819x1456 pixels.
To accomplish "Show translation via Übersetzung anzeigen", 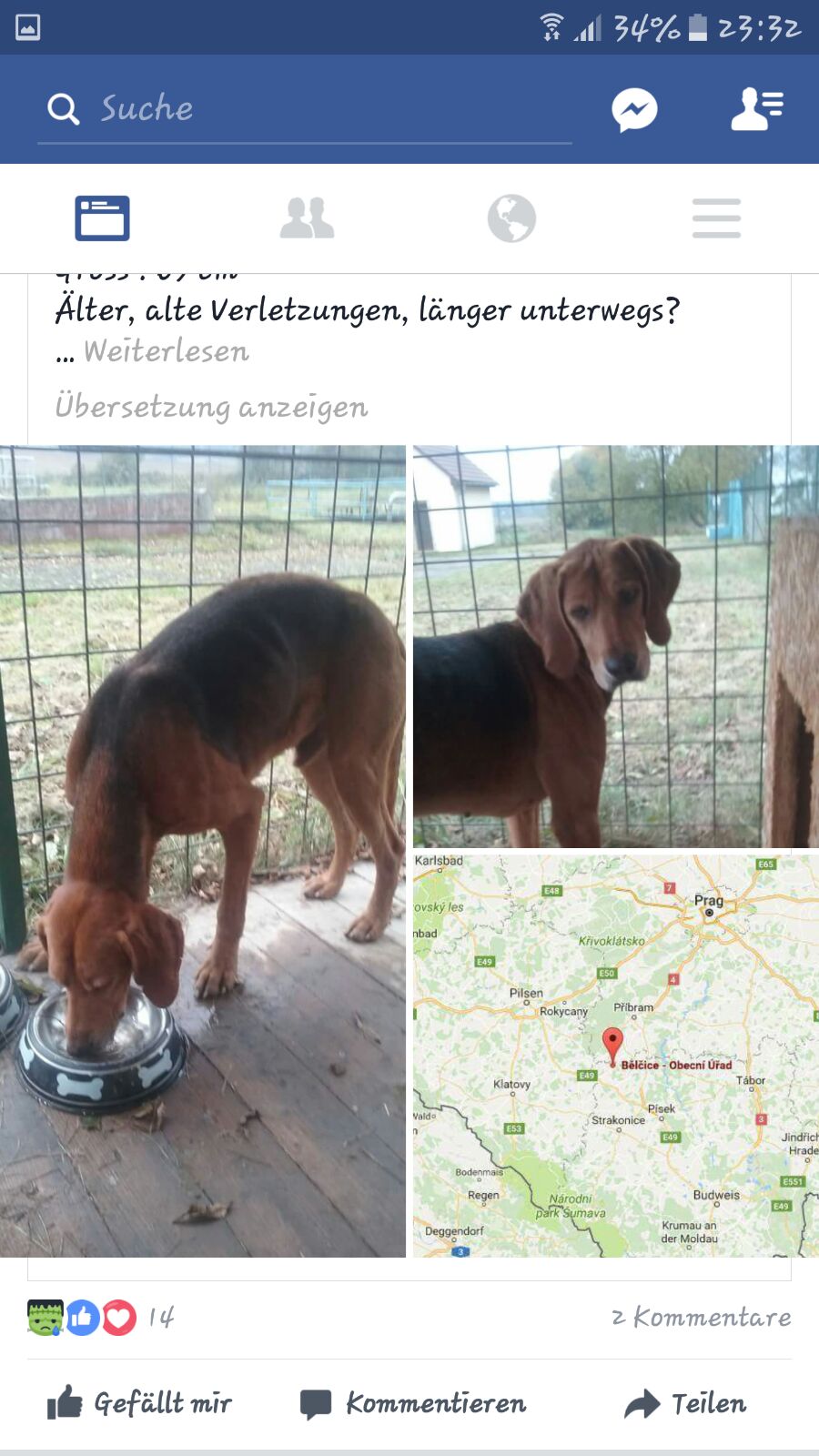I will pyautogui.click(x=211, y=407).
